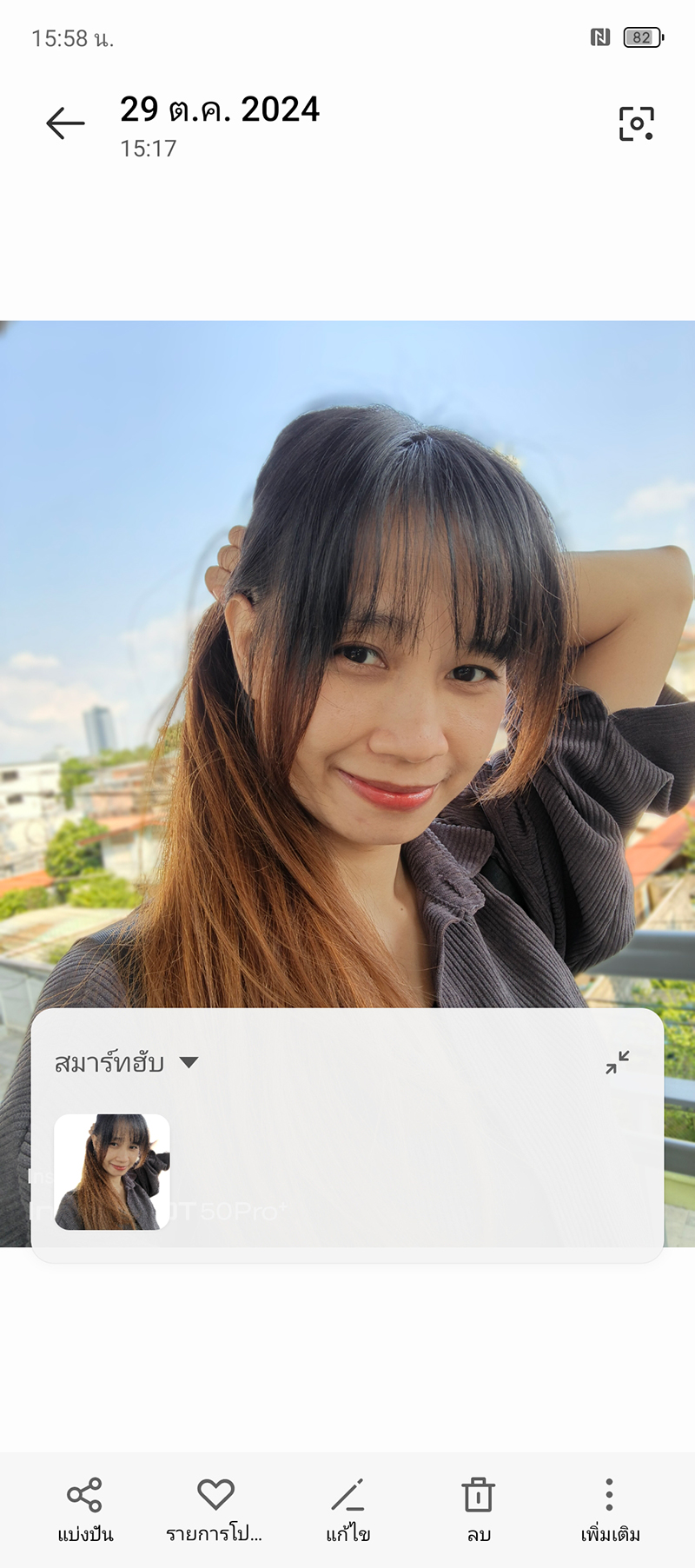Add photo to favorites with heart
The width and height of the screenshot is (695, 1568).
[215, 1509]
